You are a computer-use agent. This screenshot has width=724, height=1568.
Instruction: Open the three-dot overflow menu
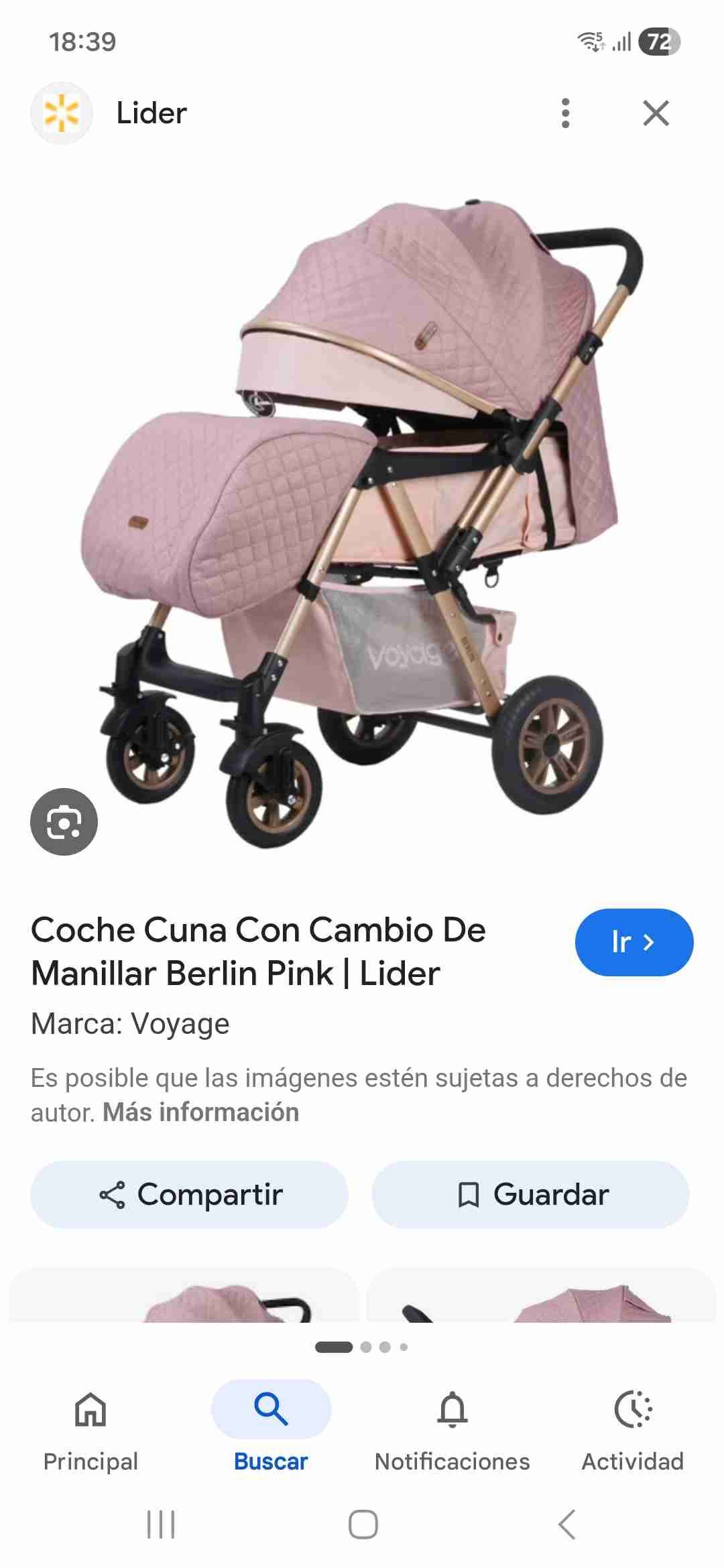pyautogui.click(x=566, y=113)
